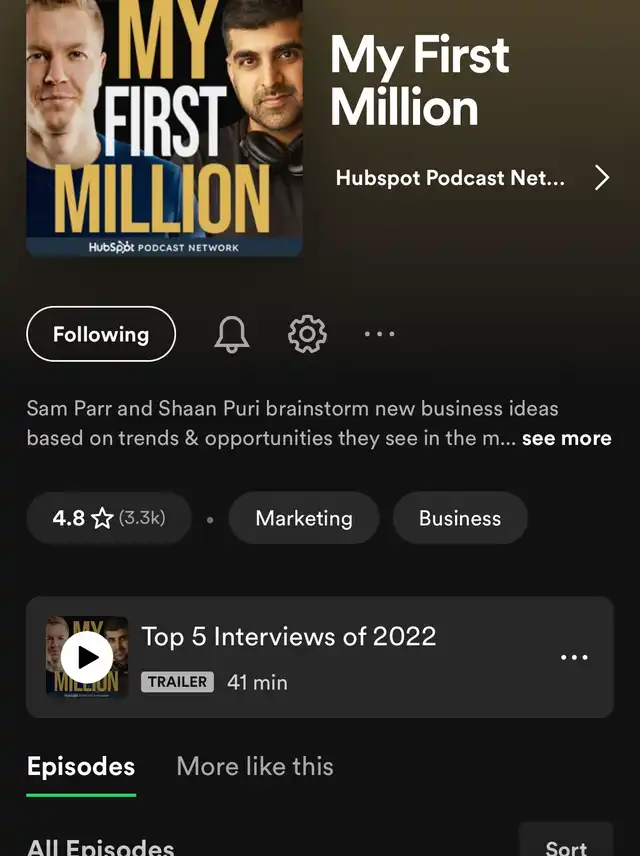This screenshot has height=856, width=640.
Task: Open podcast settings gear
Action: coord(307,334)
